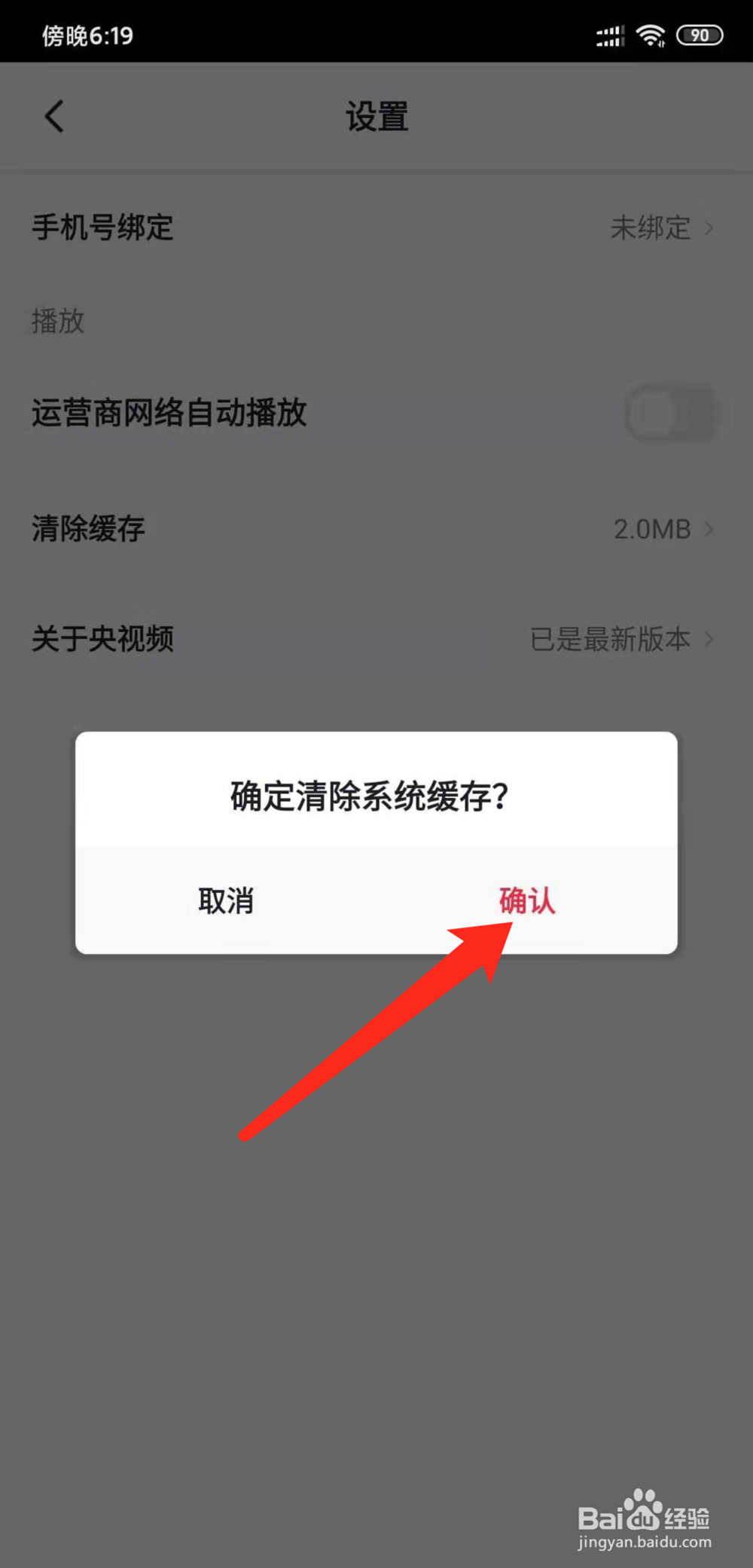
Task: Click the time display 傍晚6:19
Action: click(88, 35)
